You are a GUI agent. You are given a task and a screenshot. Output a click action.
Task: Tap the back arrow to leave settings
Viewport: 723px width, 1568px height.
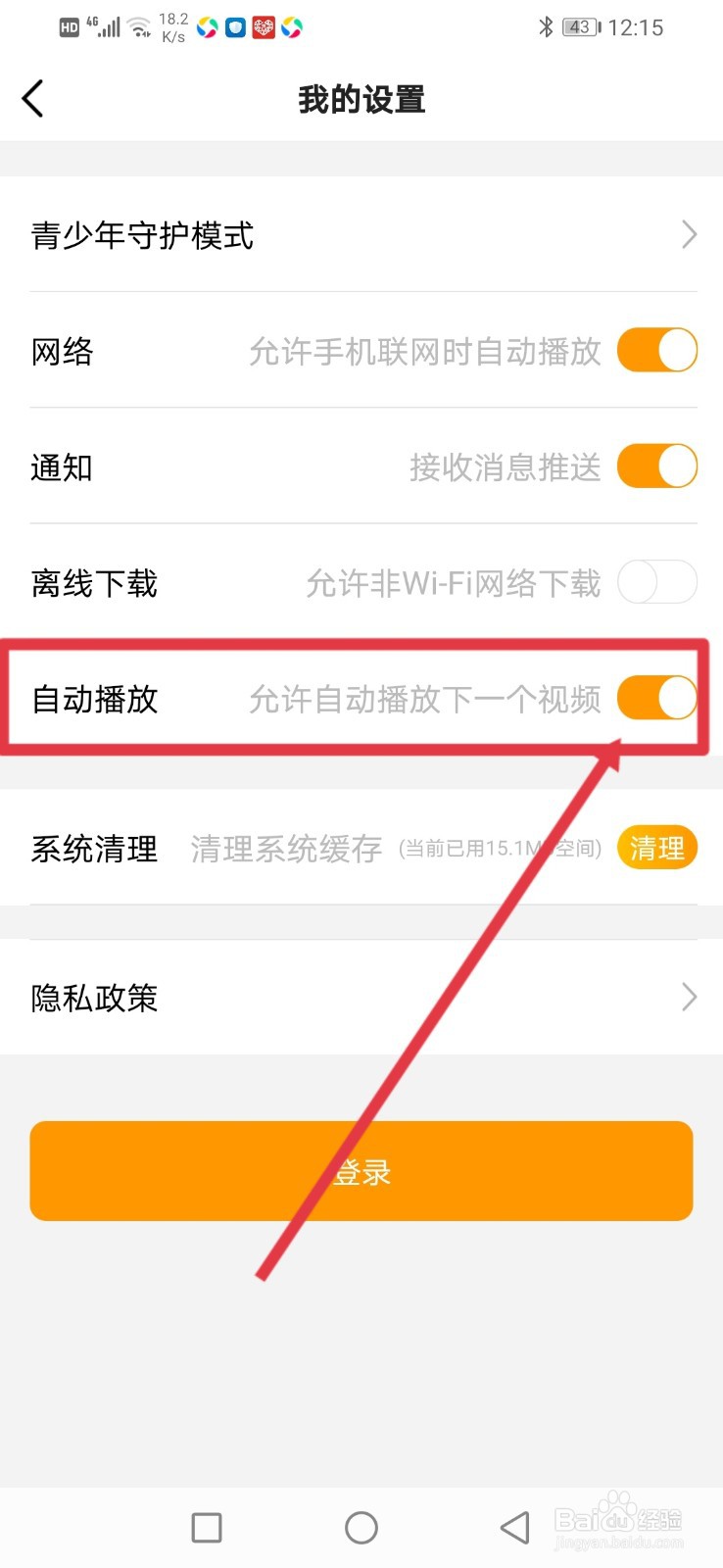[x=32, y=98]
